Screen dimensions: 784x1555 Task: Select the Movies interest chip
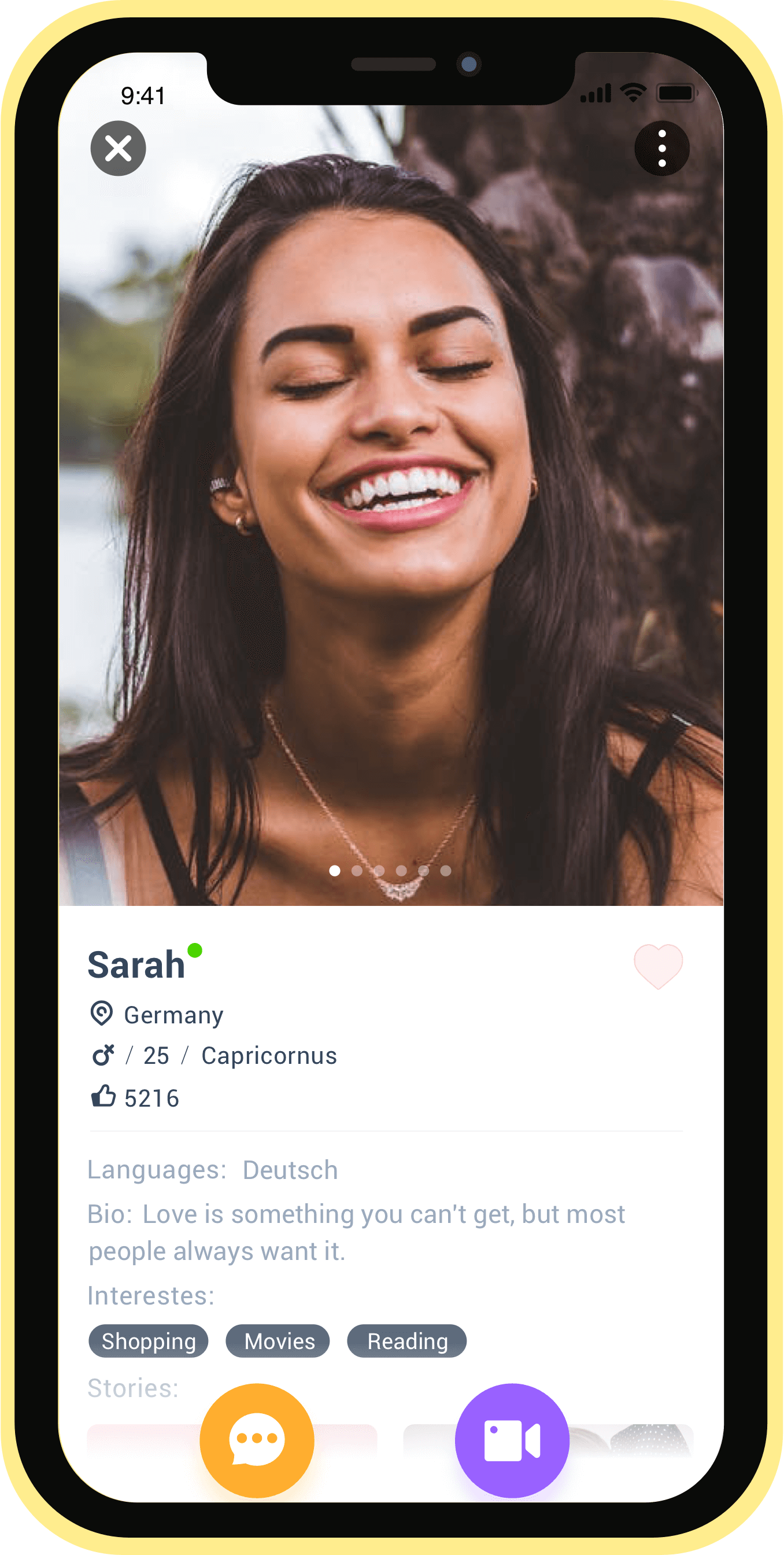coord(278,1341)
